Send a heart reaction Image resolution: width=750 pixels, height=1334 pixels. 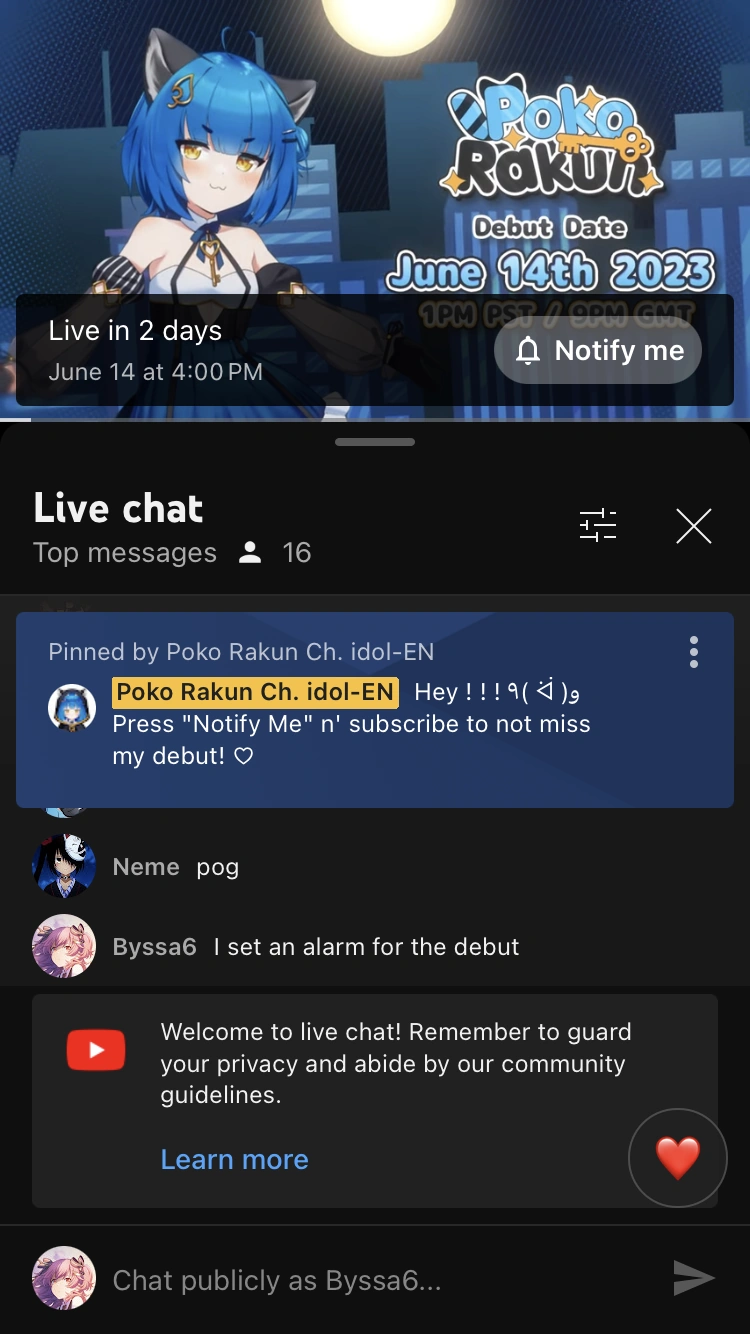click(x=677, y=1158)
